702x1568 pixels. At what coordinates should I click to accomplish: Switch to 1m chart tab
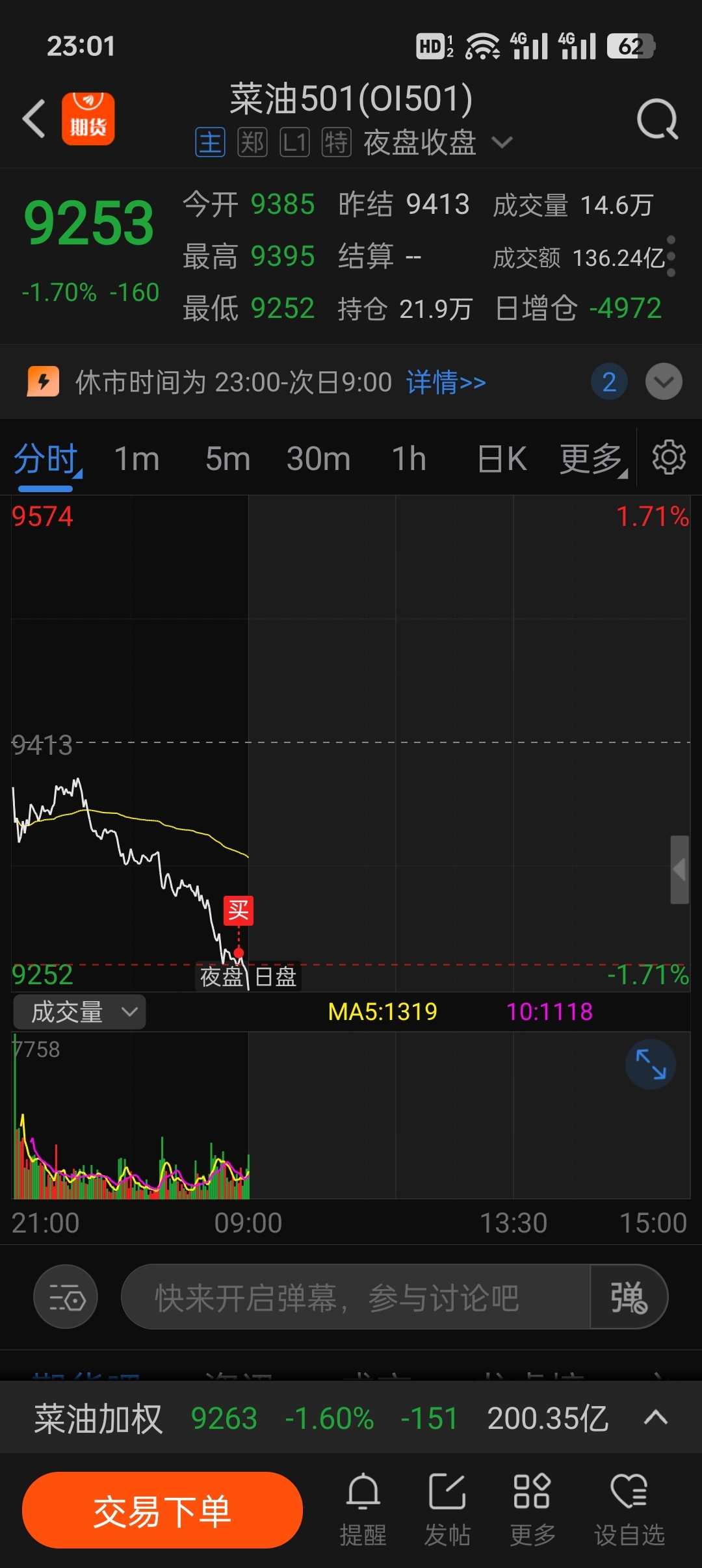pyautogui.click(x=136, y=459)
